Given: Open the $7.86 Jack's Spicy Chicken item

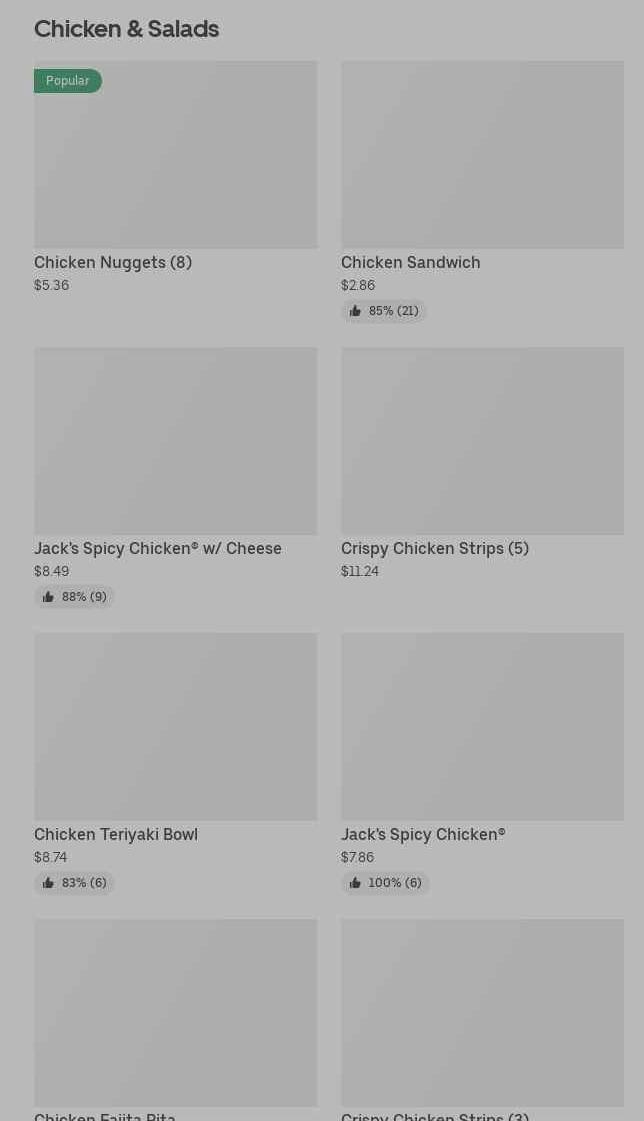Looking at the screenshot, I should pos(482,727).
